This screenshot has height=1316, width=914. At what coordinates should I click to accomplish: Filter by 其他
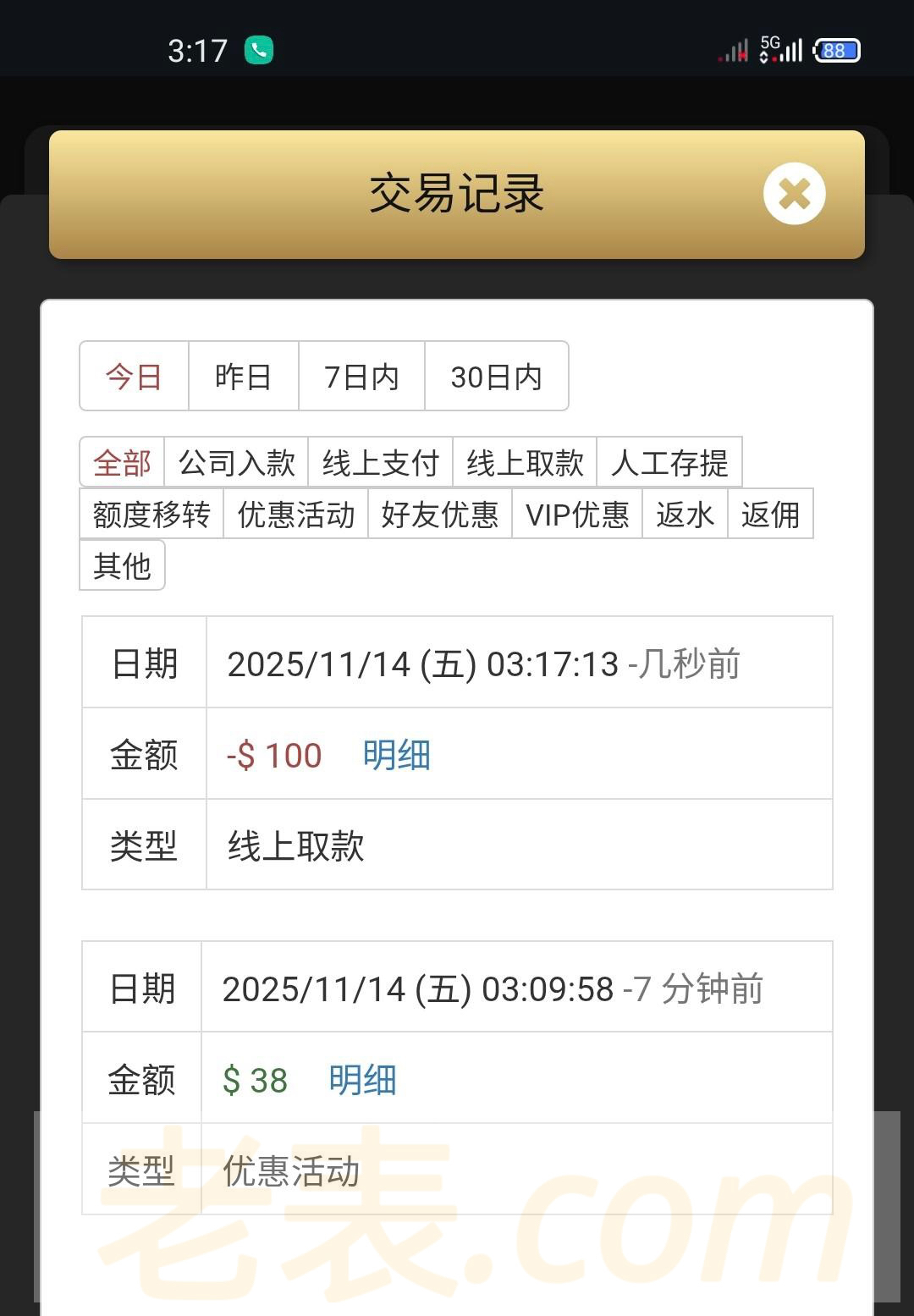[x=122, y=566]
